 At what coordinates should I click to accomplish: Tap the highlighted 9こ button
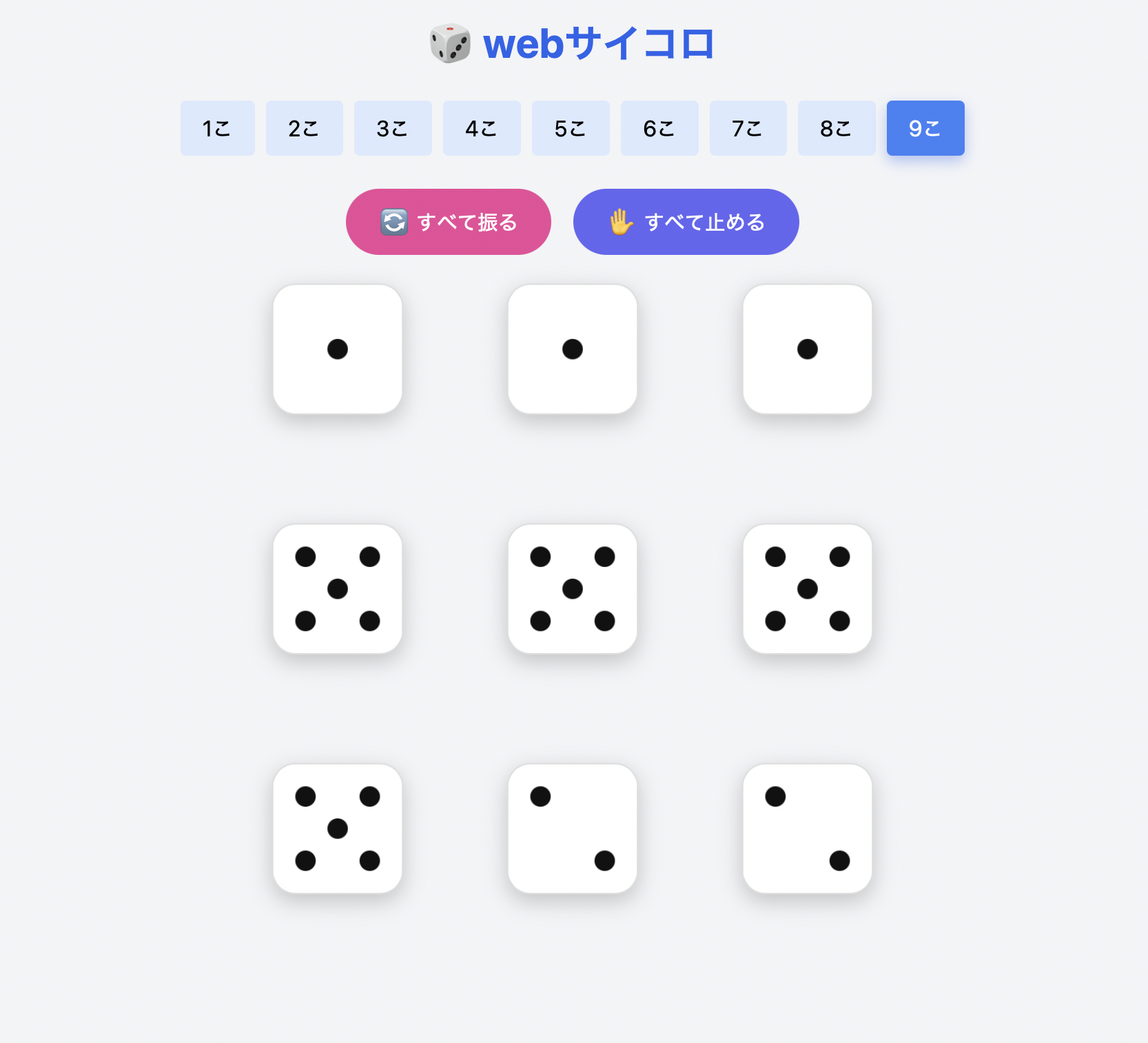tap(925, 128)
